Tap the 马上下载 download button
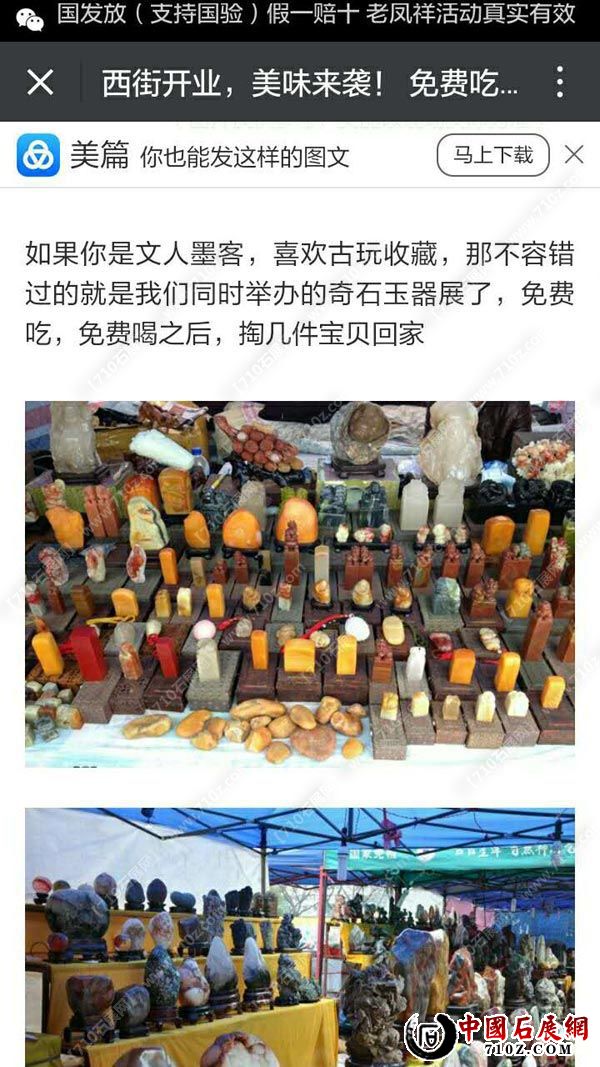 (493, 155)
